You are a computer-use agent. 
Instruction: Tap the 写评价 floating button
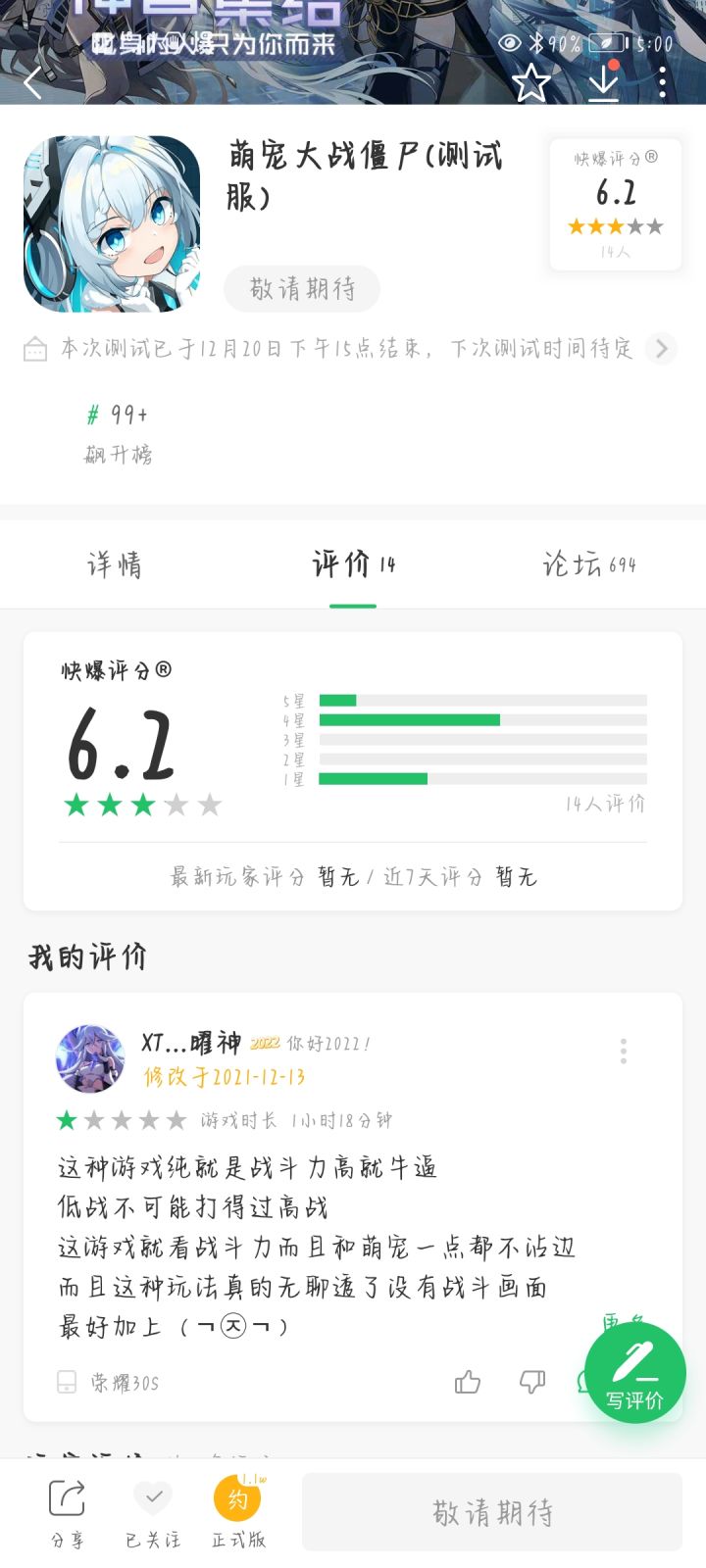[634, 1372]
